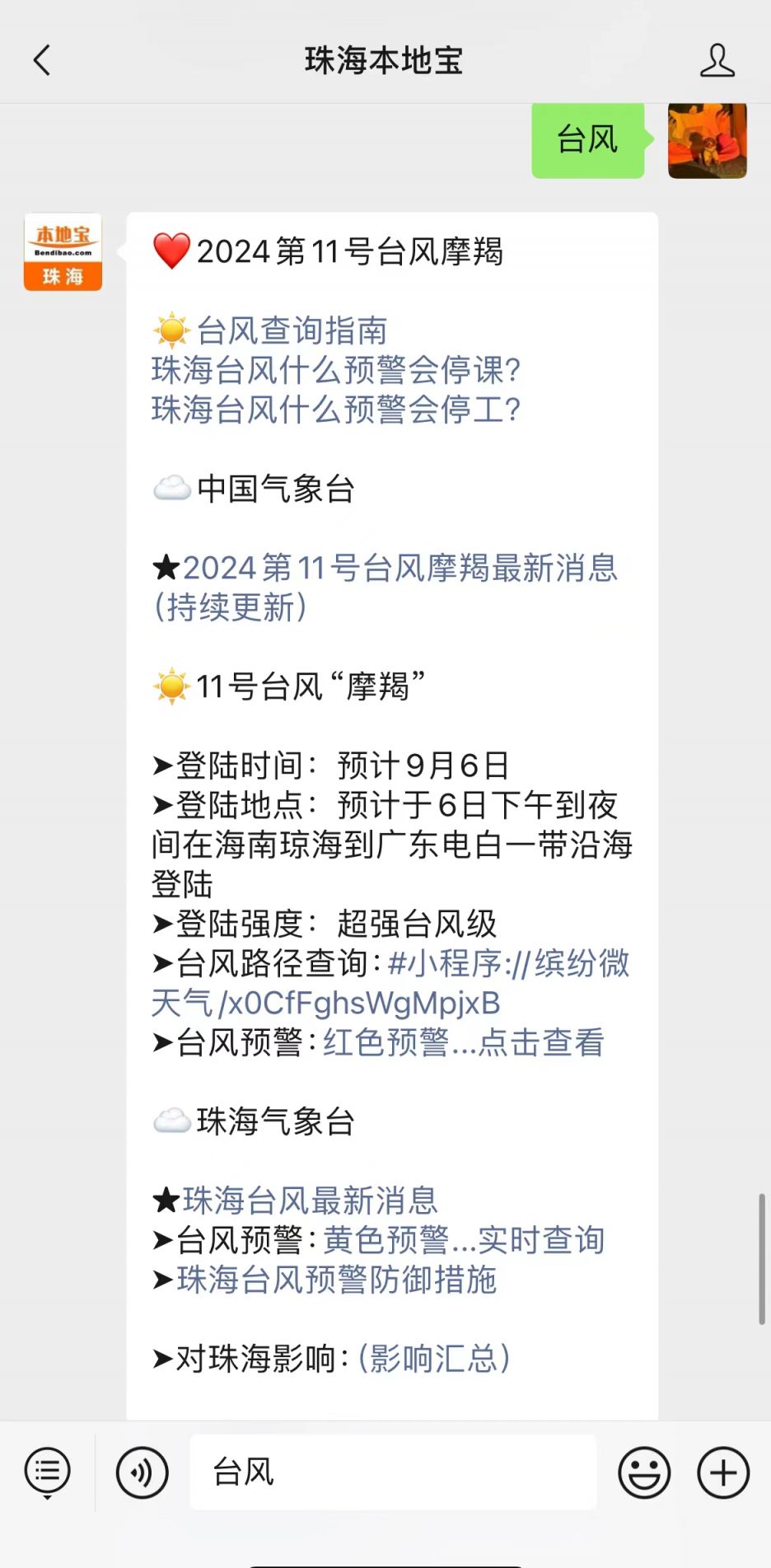View 红色预警...点击查看 link
This screenshot has width=771, height=1568.
pyautogui.click(x=463, y=1043)
